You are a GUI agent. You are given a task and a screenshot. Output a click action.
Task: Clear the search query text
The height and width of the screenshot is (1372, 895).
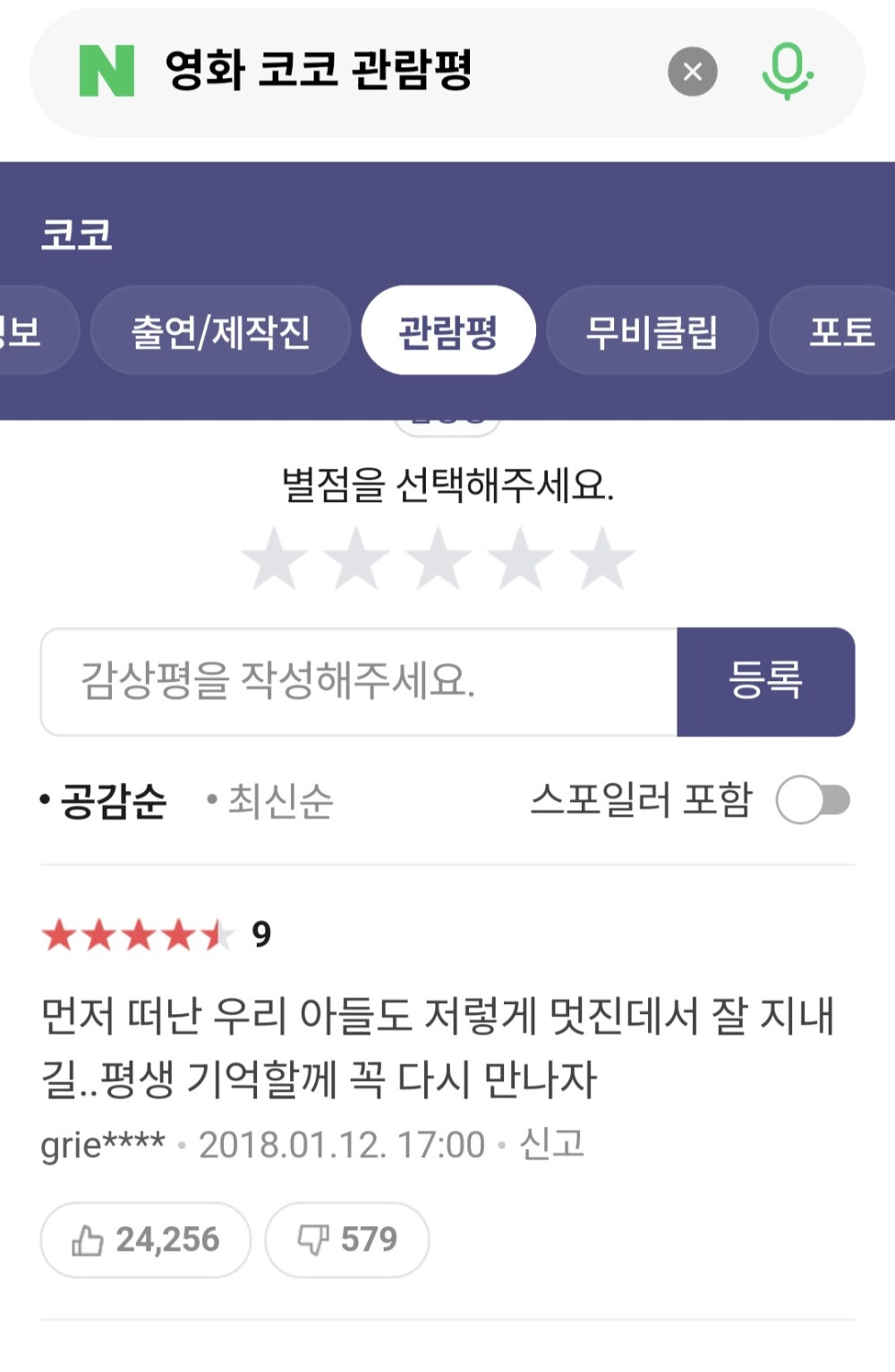coord(692,72)
